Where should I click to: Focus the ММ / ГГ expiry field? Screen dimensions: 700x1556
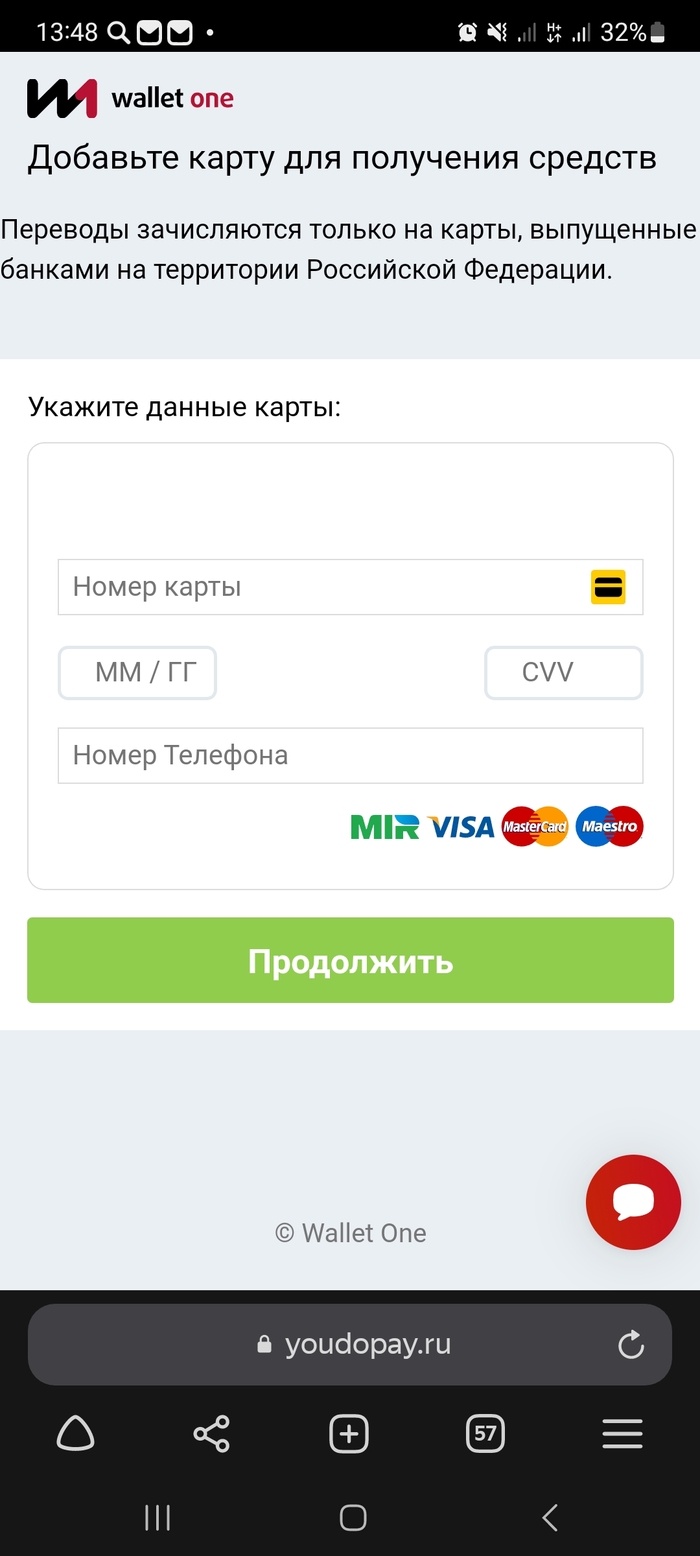138,673
